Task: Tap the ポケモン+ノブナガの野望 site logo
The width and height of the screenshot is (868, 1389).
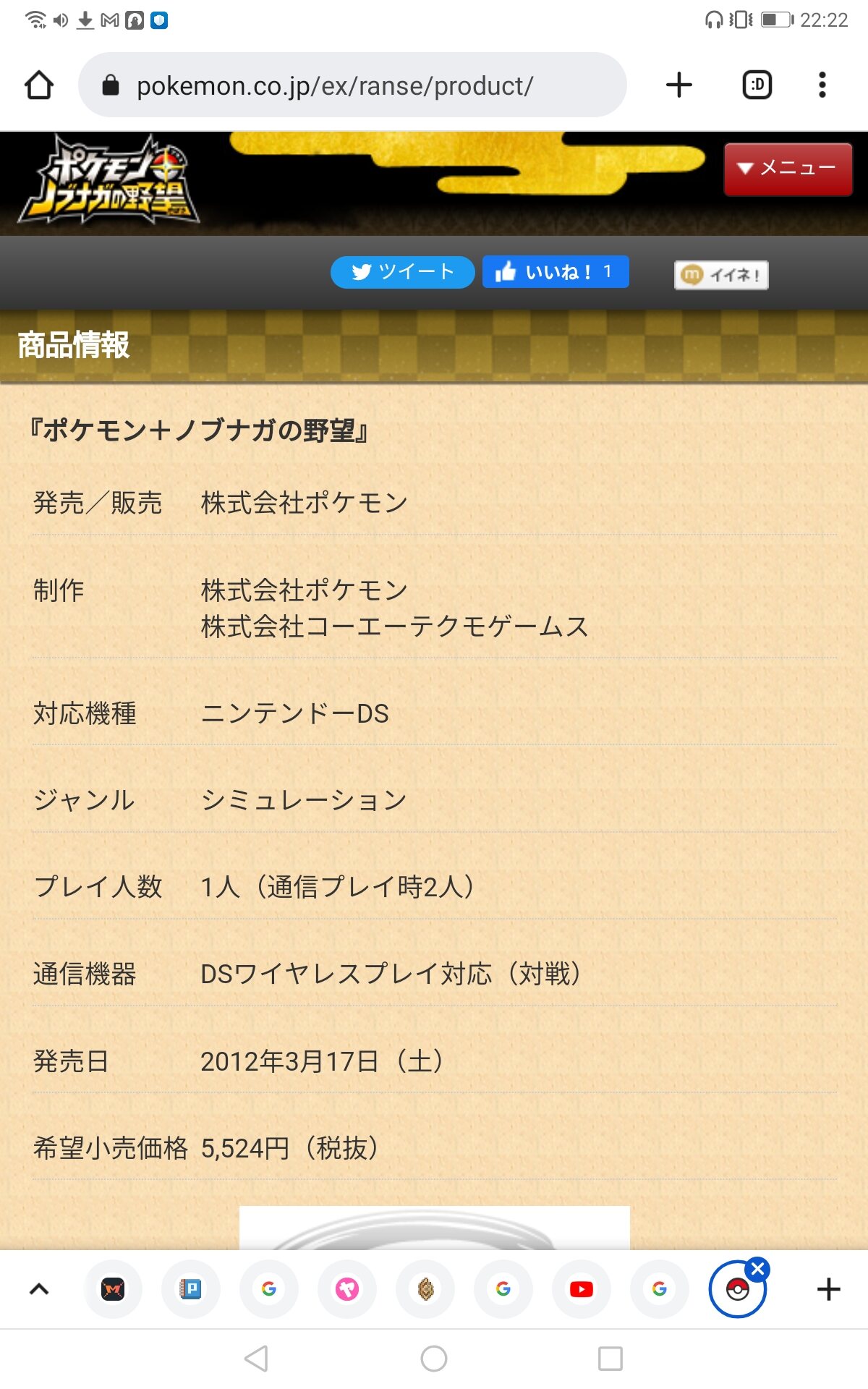Action: pos(109,179)
